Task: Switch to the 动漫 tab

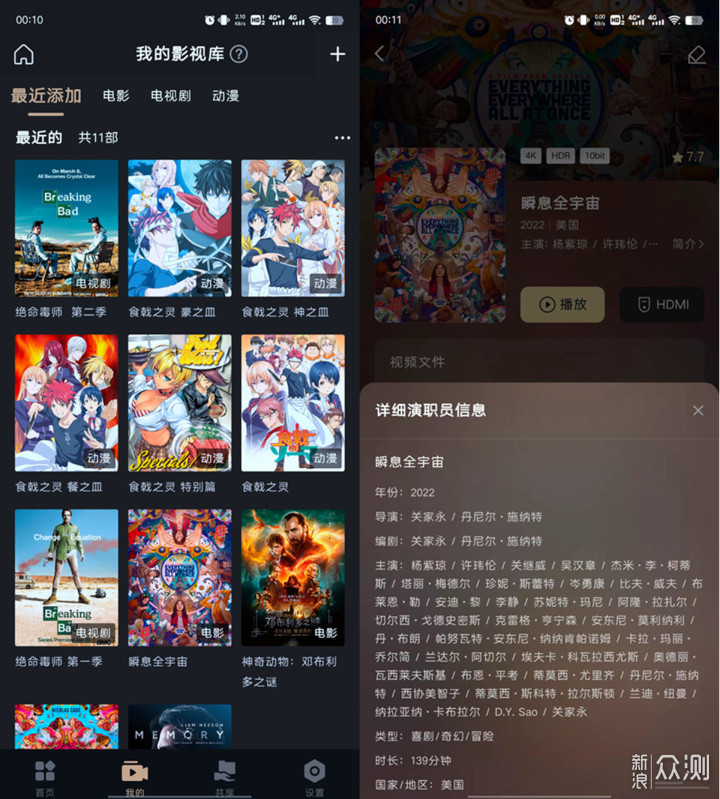Action: [x=225, y=96]
